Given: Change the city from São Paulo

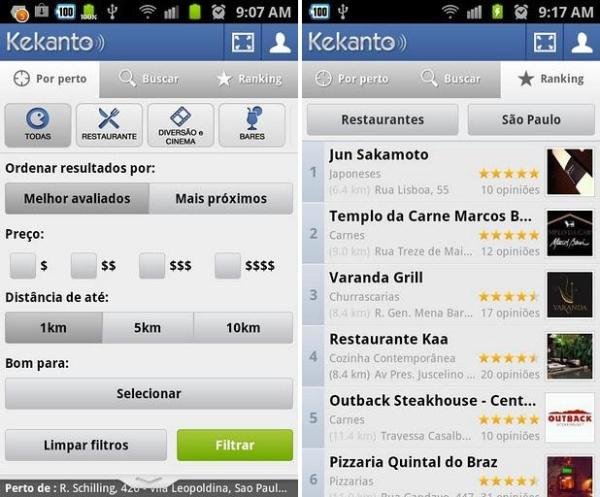Looking at the screenshot, I should click(x=531, y=119).
